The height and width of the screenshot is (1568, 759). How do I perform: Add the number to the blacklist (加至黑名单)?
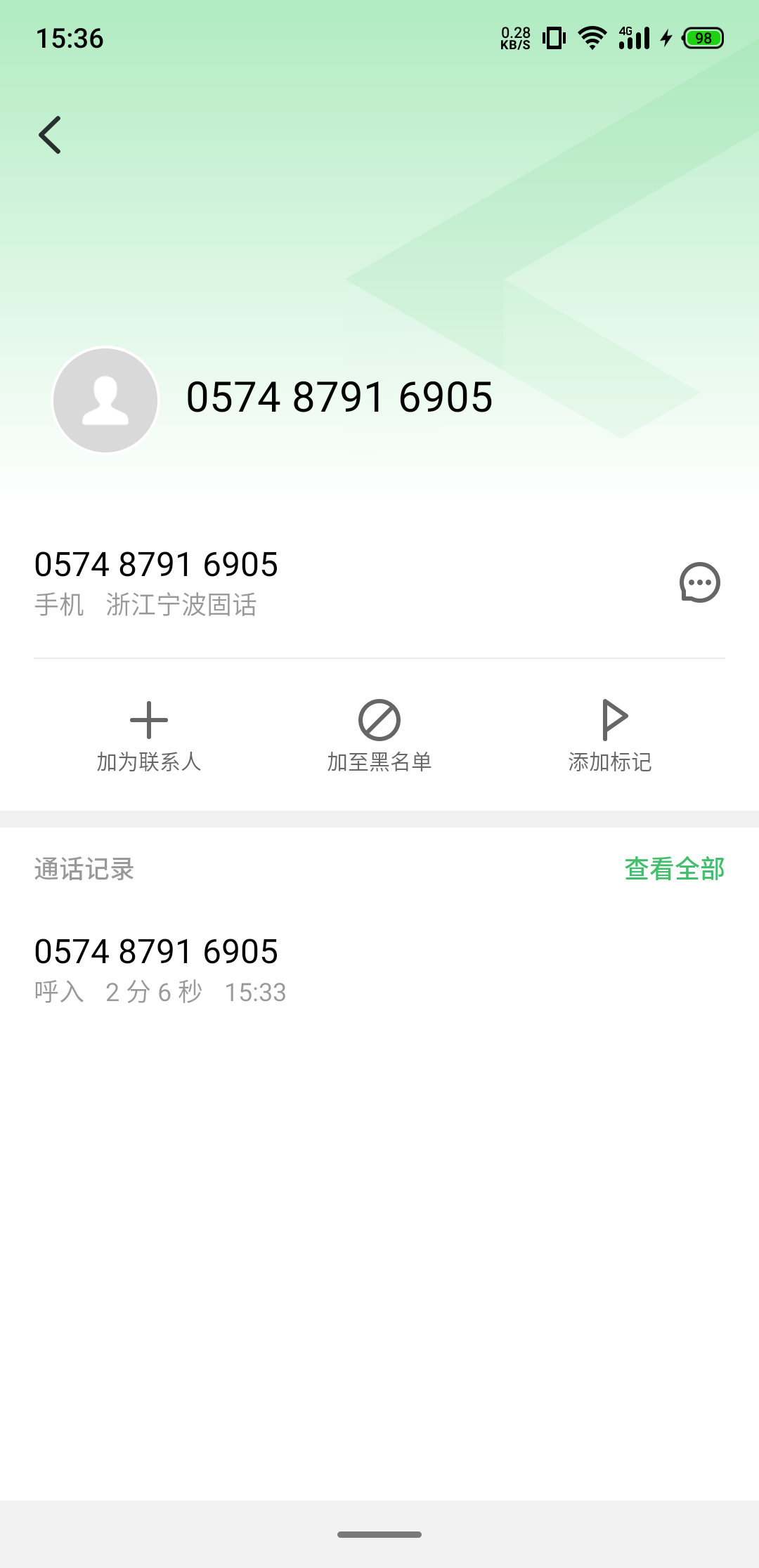pyautogui.click(x=379, y=736)
